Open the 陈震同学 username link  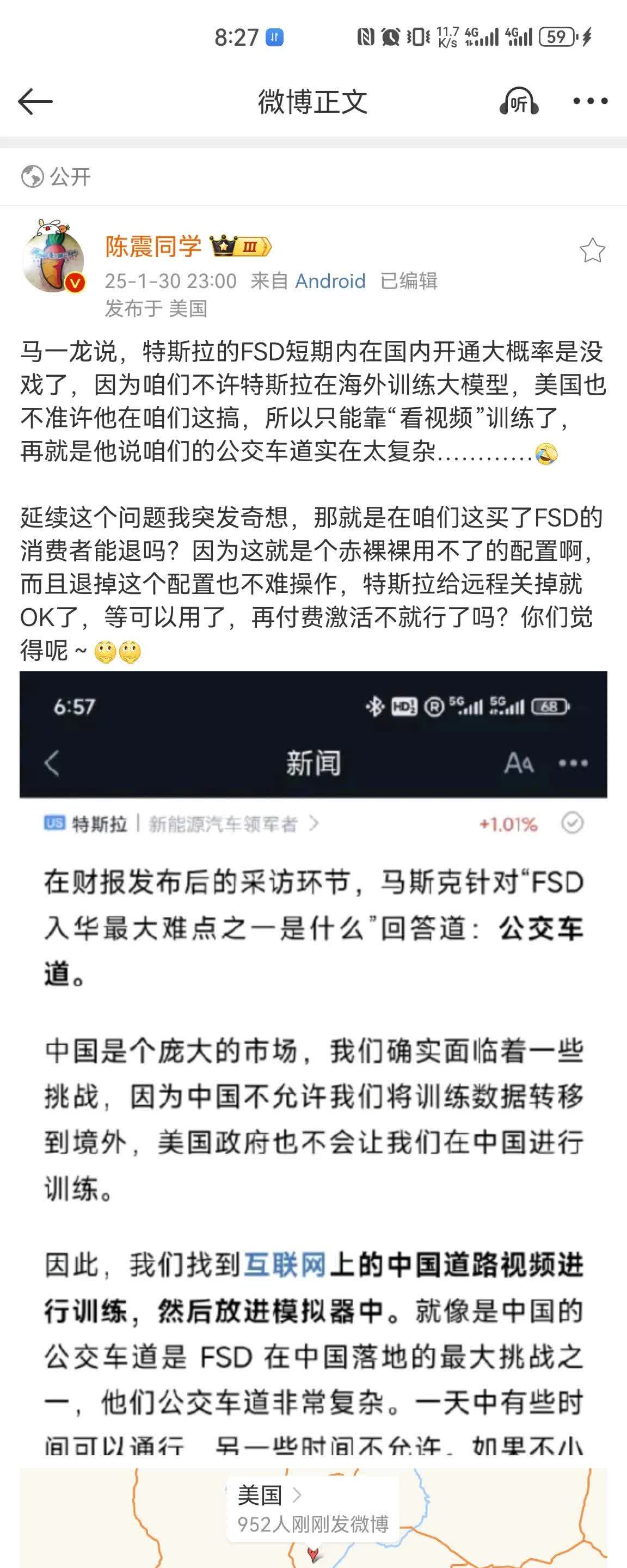[x=153, y=247]
